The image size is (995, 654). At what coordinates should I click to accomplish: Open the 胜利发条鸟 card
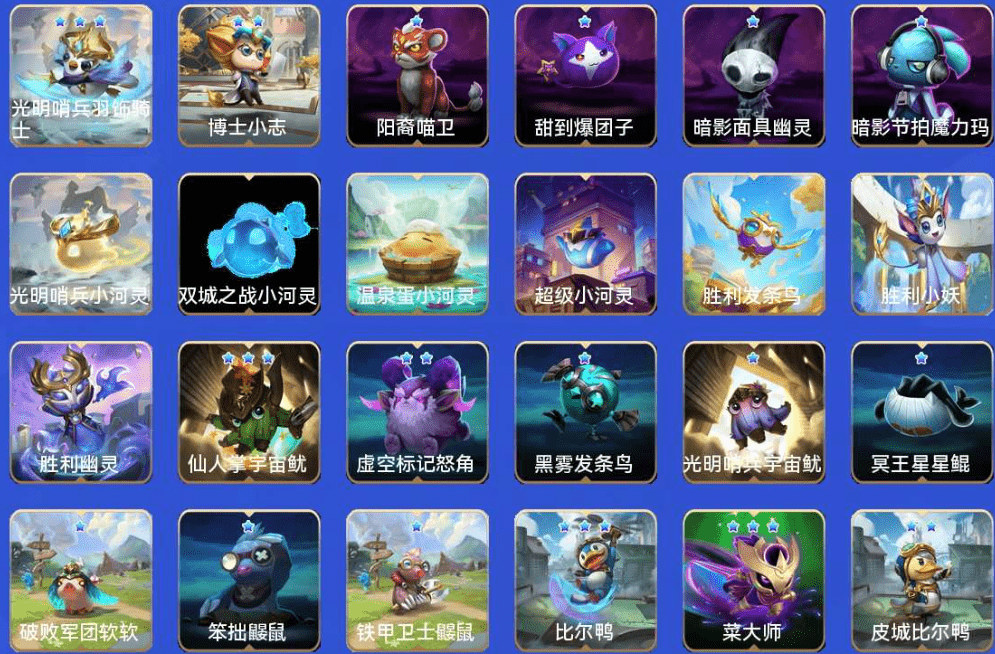tap(753, 244)
